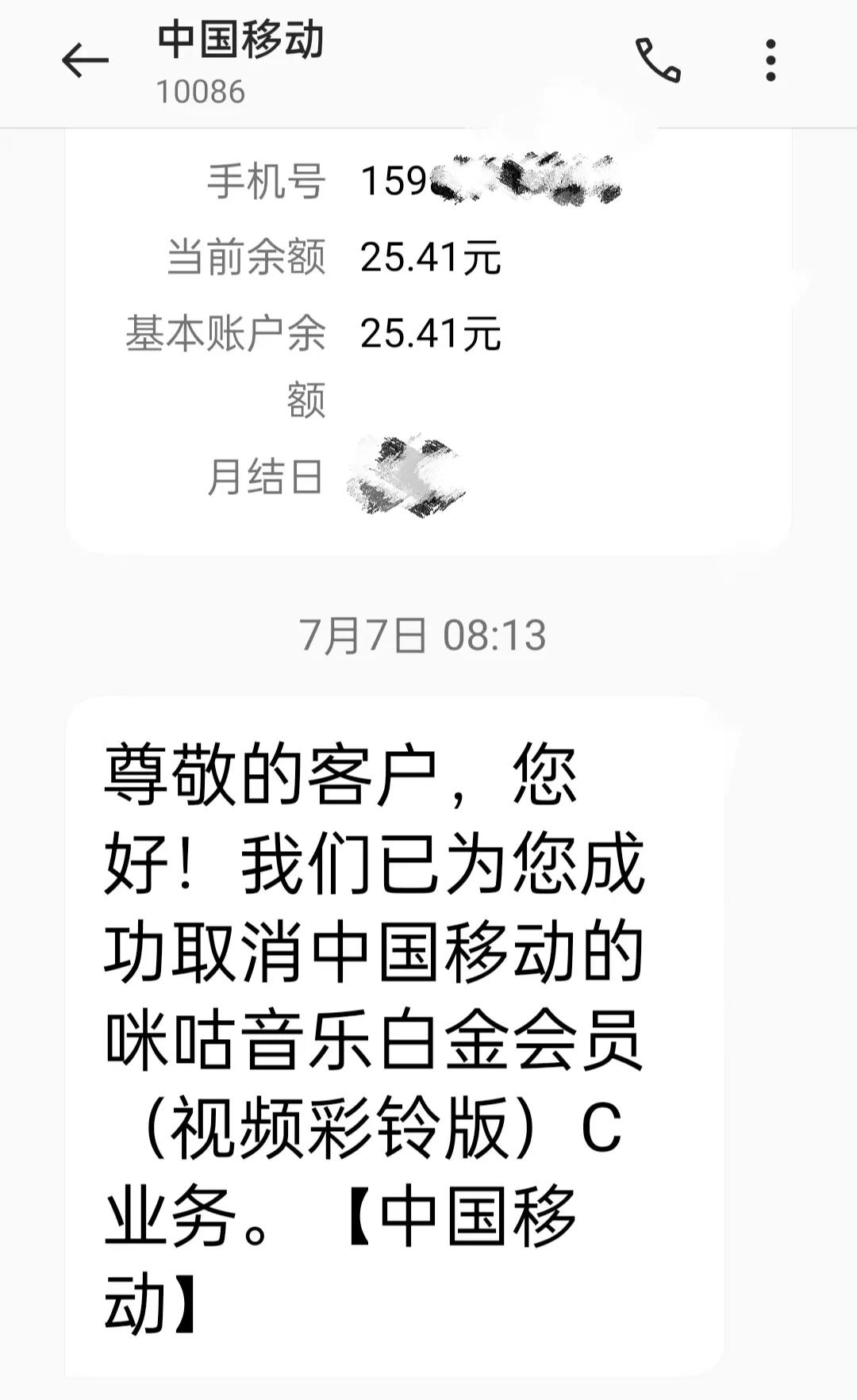The image size is (857, 1400).
Task: Tap the top app bar of the conversation
Action: [428, 61]
